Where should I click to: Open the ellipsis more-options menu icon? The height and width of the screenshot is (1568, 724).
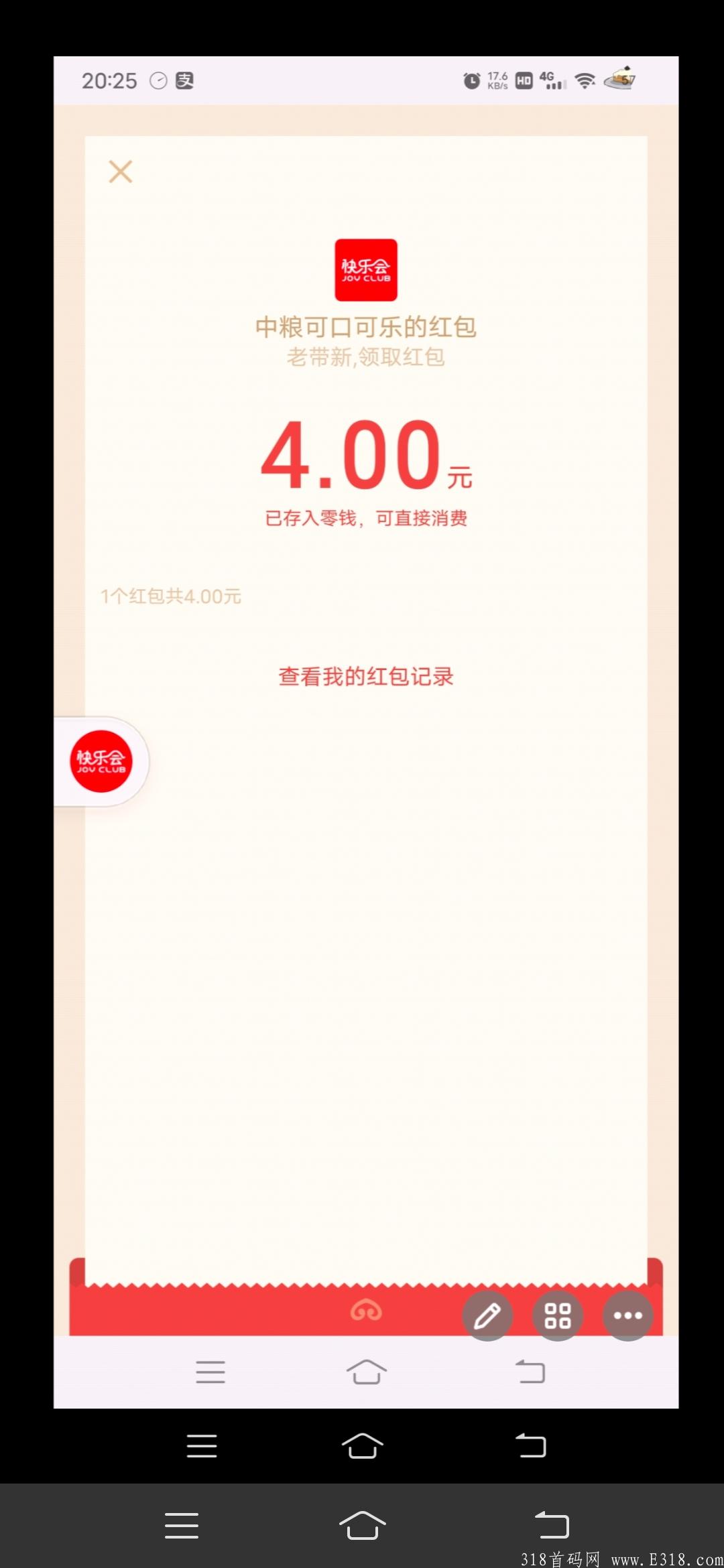[627, 1315]
